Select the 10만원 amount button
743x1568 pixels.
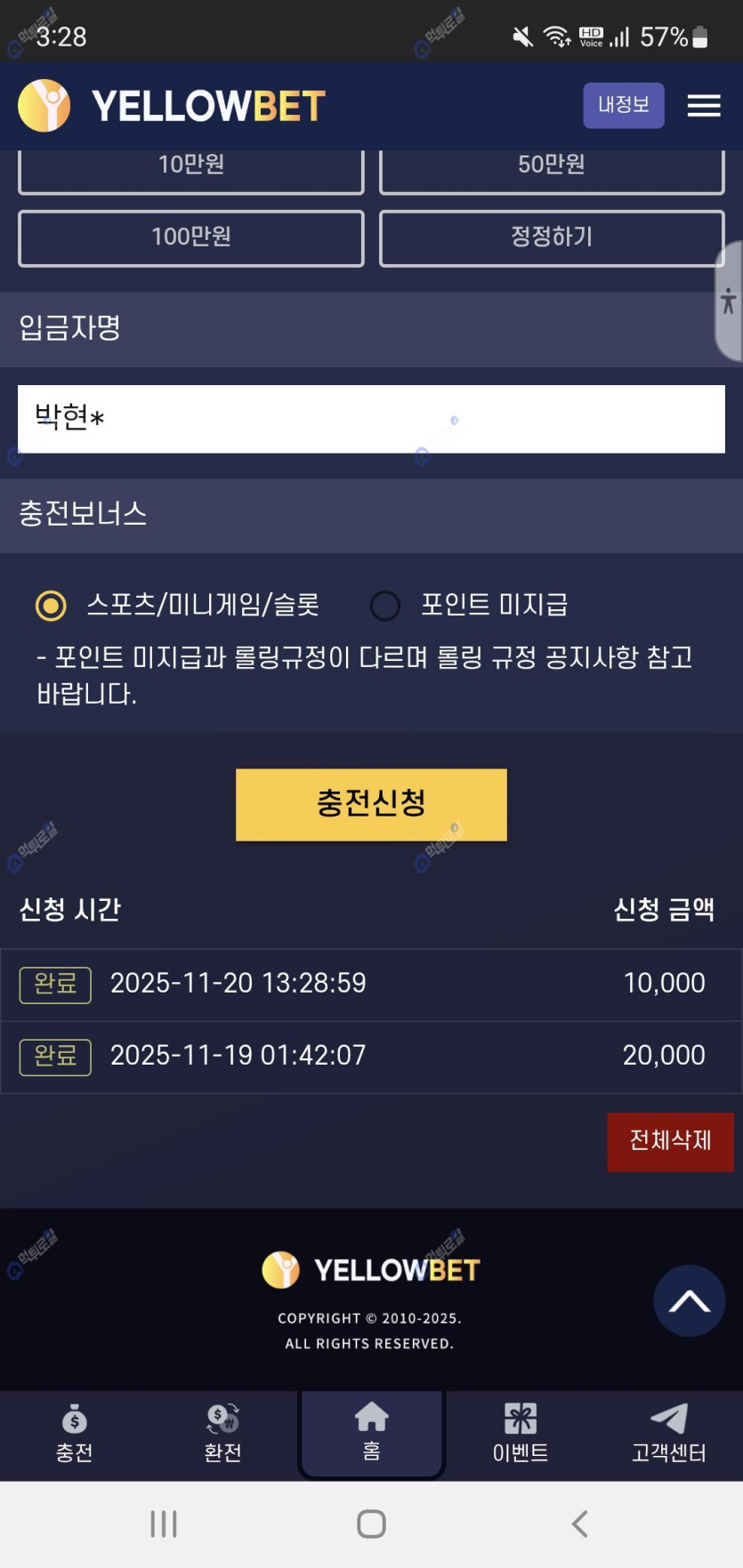[191, 169]
